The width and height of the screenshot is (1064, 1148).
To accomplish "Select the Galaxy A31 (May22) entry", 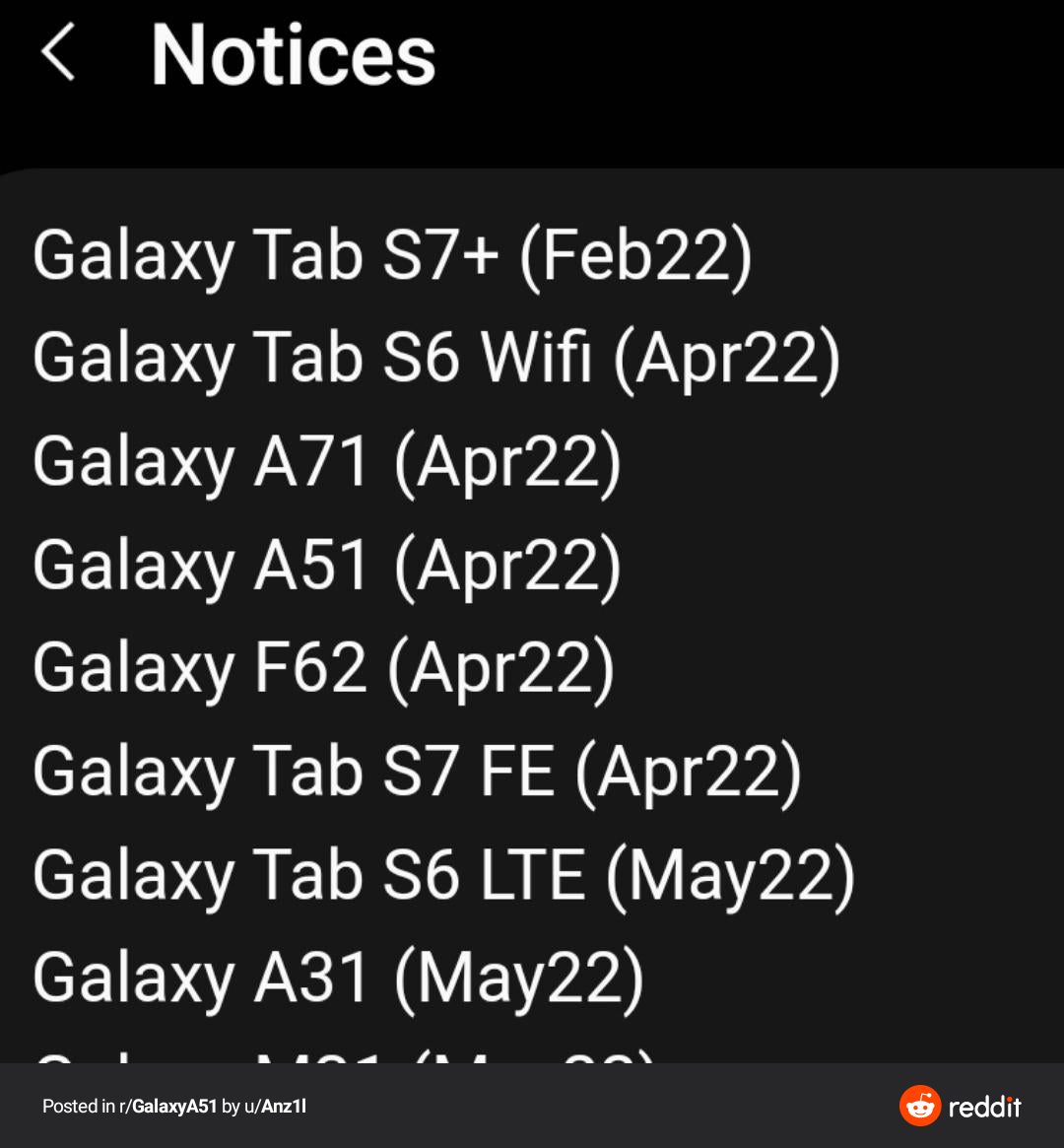I will (338, 977).
